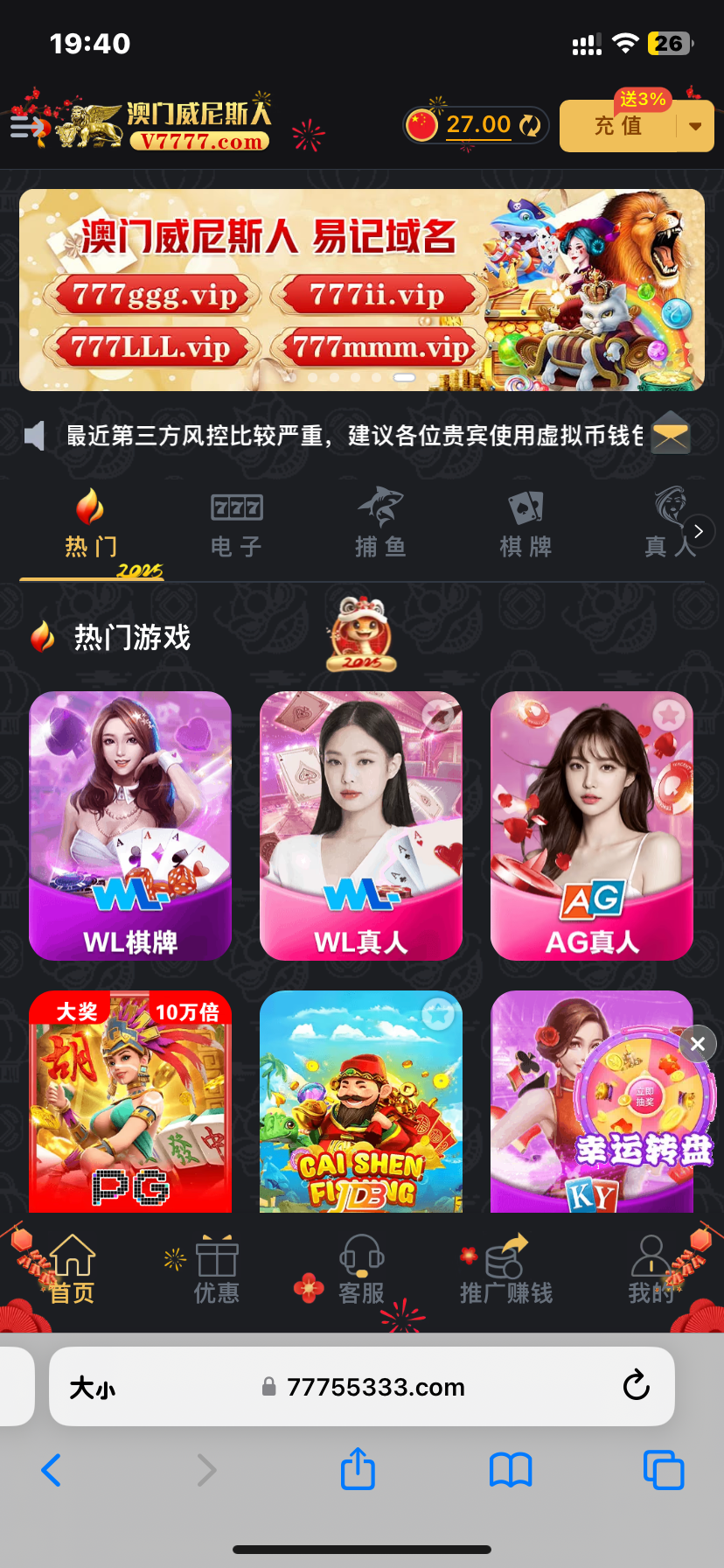Show more categories with the arrow

tap(698, 531)
